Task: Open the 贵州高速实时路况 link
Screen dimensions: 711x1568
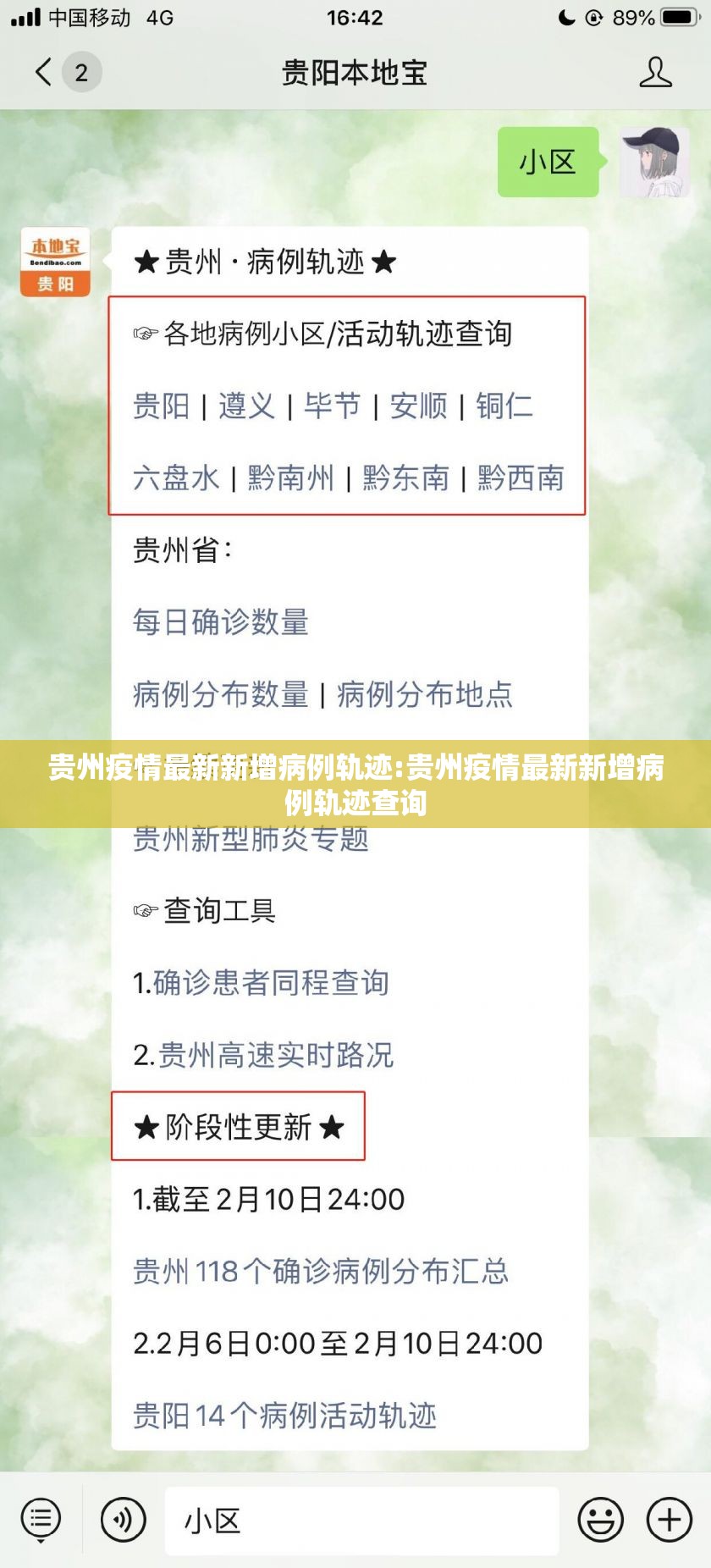Action: coord(274,1055)
